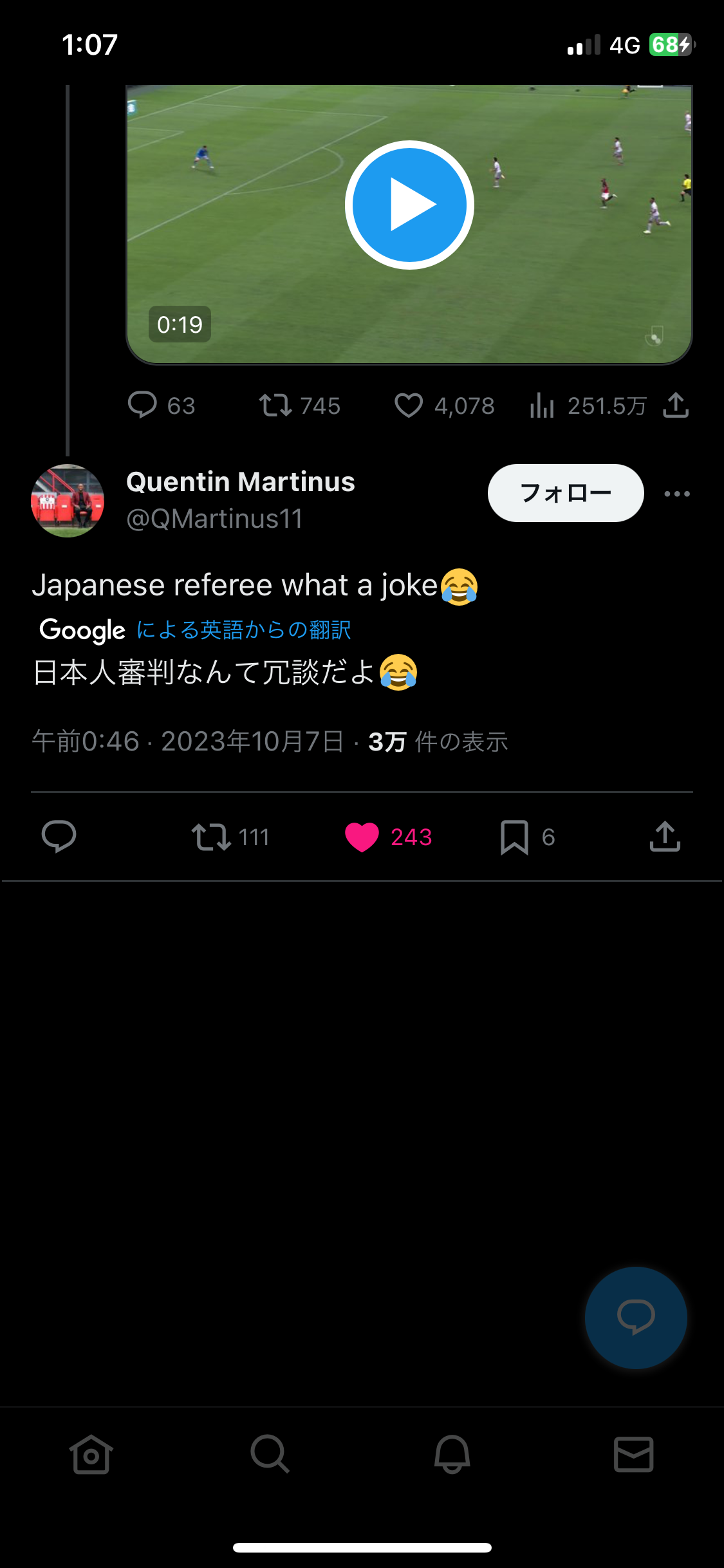Share the video tweet above

tap(676, 406)
